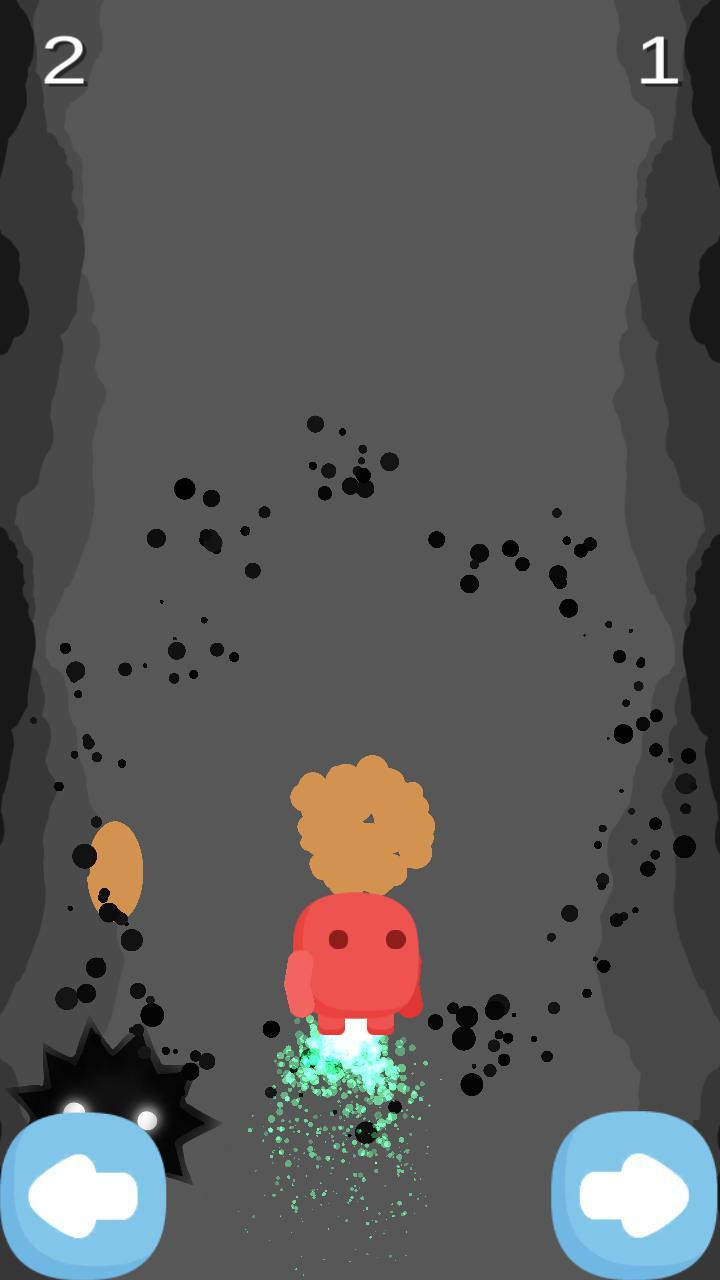Steer right with the blue arrow button
The width and height of the screenshot is (720, 1280).
[634, 1194]
